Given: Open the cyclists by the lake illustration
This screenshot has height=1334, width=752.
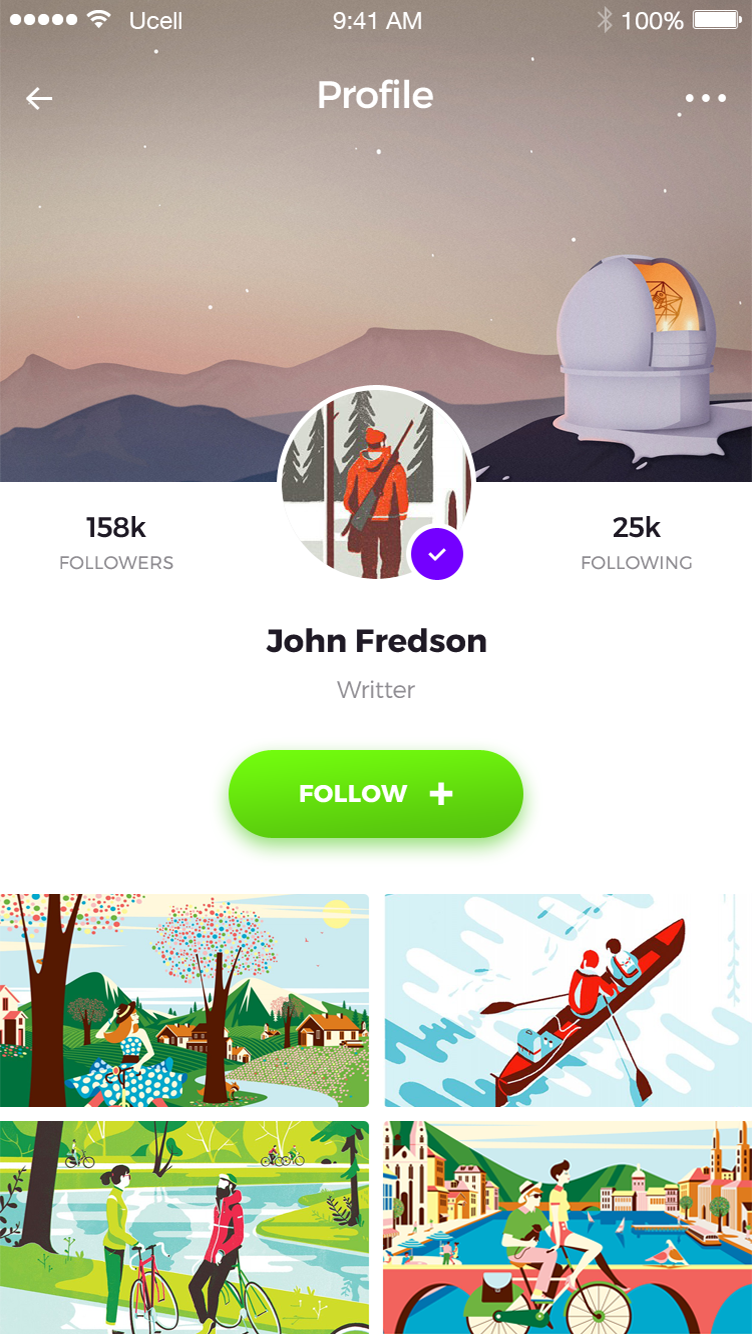Looking at the screenshot, I should (x=184, y=1227).
